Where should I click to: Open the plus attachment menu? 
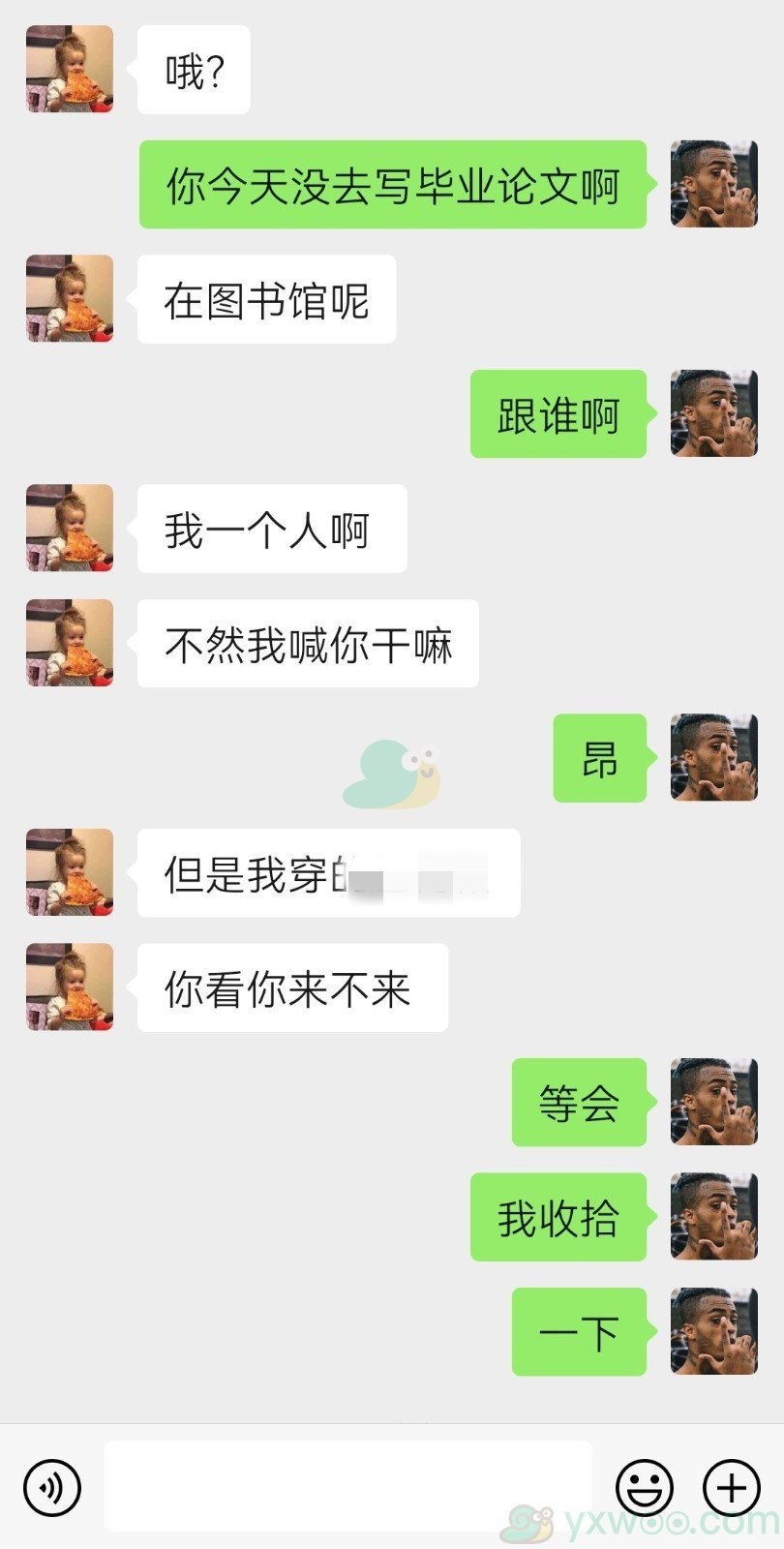(x=732, y=1487)
